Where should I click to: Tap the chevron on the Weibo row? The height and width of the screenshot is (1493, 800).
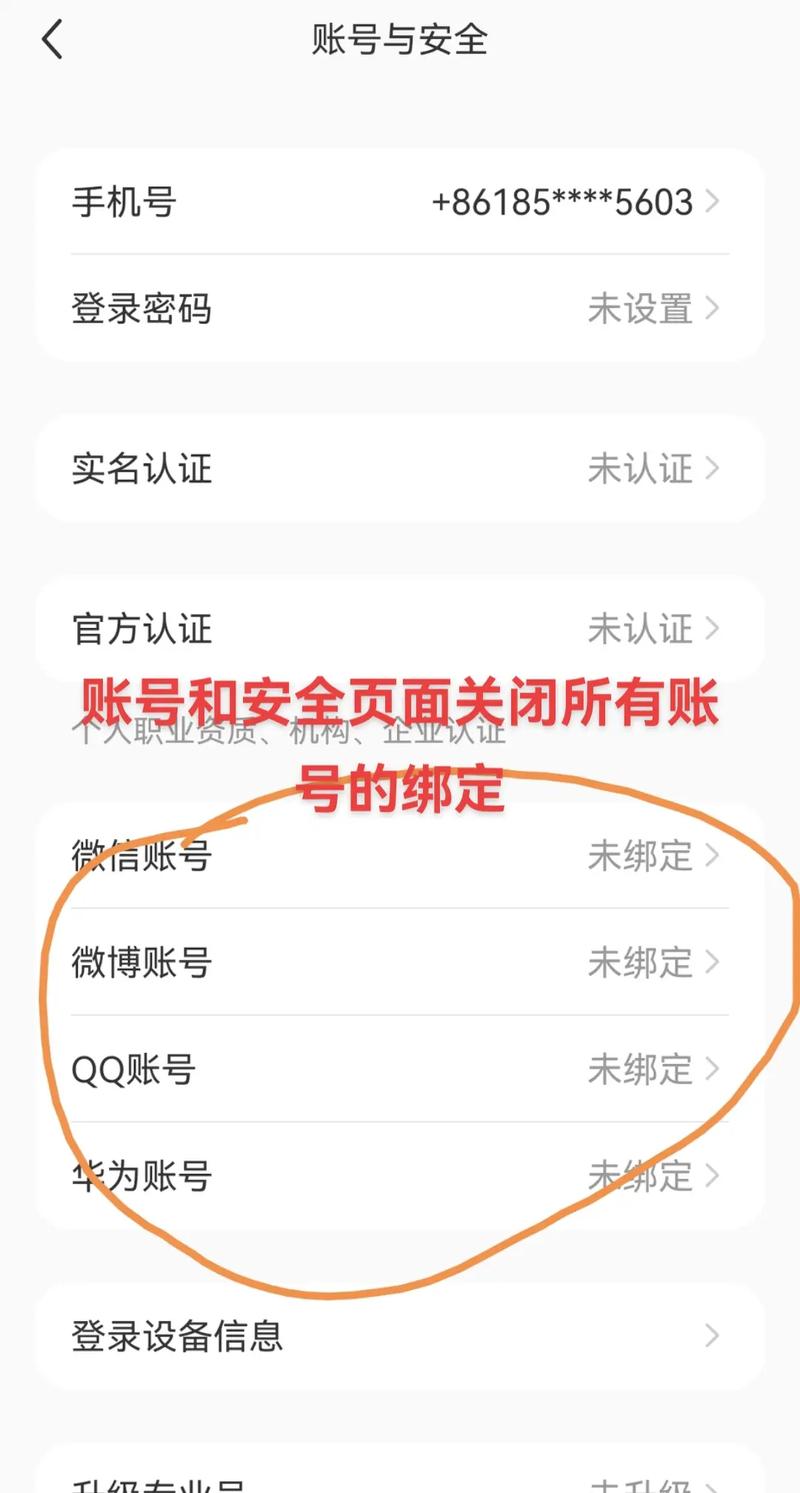click(x=712, y=963)
